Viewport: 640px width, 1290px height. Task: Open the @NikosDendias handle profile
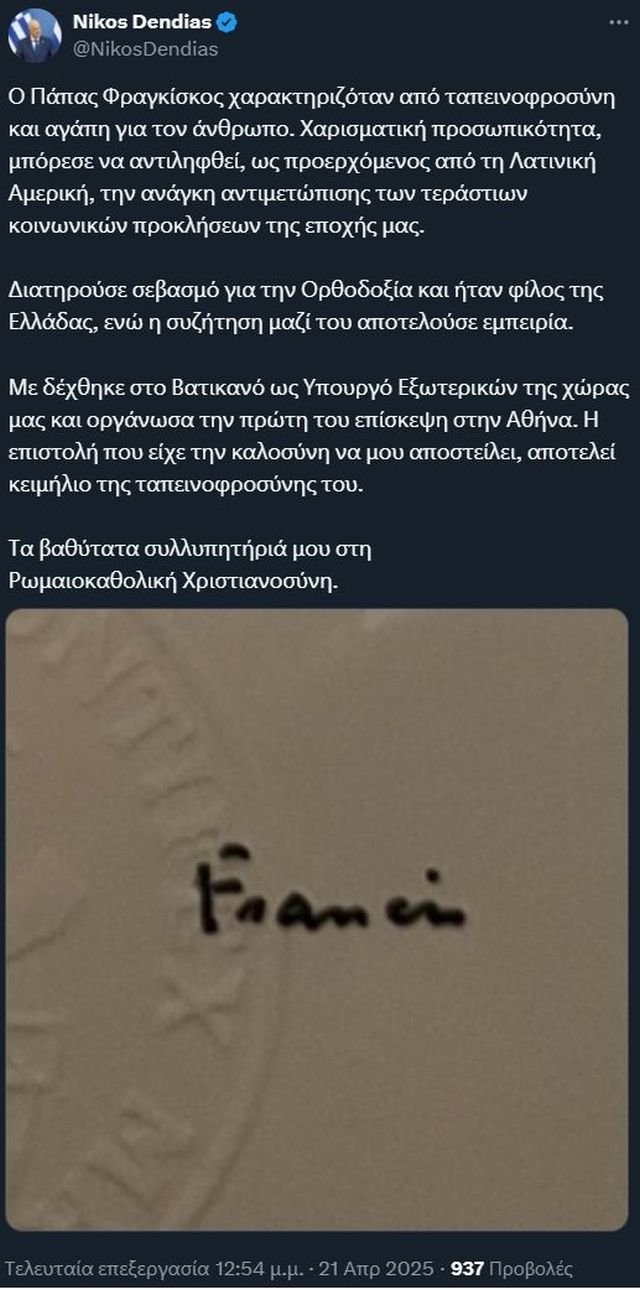point(143,48)
